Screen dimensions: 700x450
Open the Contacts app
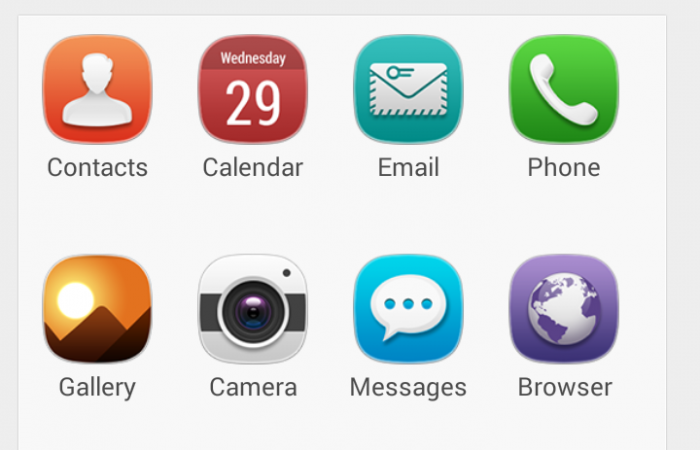coord(97,90)
